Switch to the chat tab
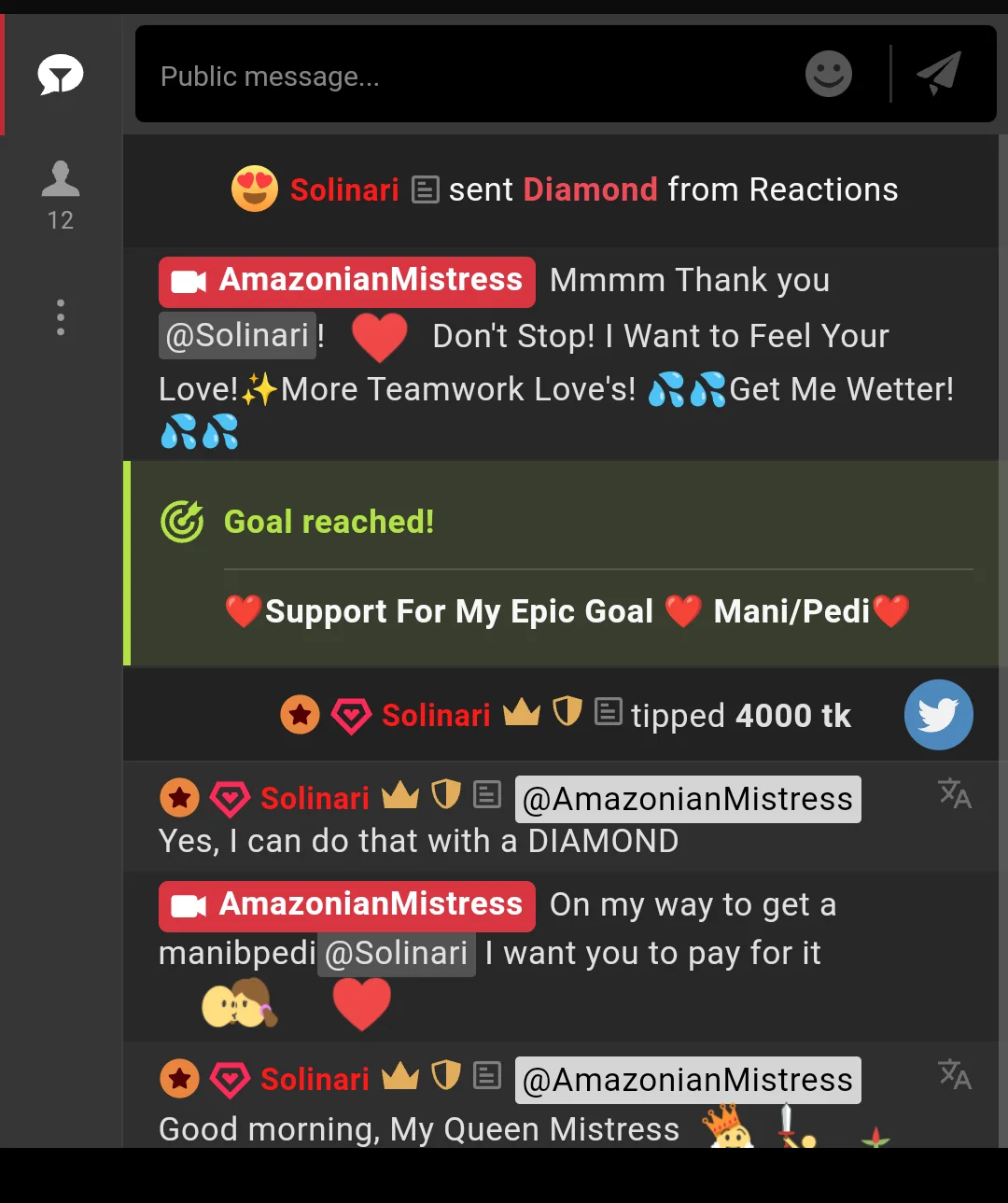The image size is (1008, 1203). coord(61,75)
